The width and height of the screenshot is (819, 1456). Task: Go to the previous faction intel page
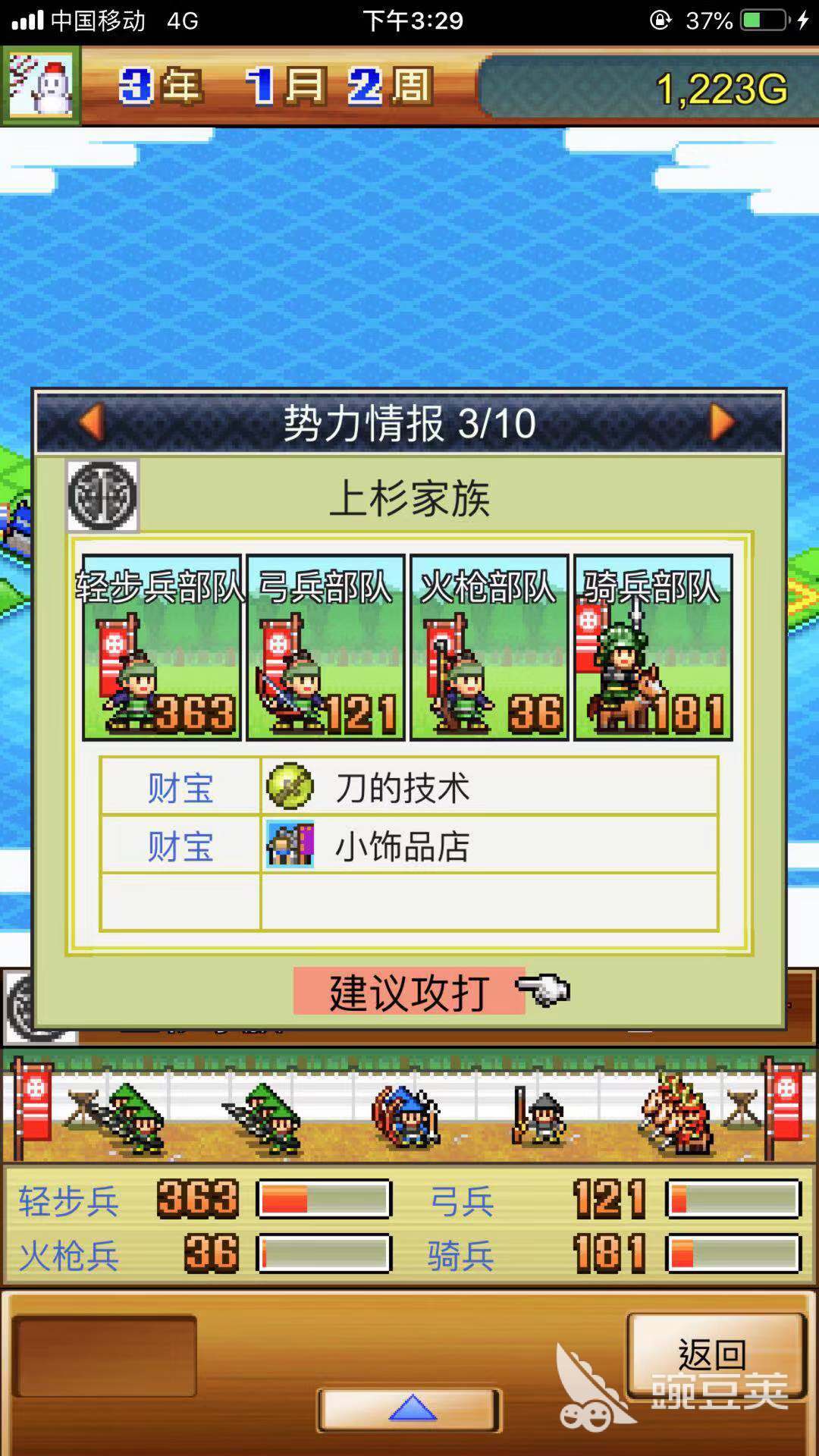coord(93,422)
